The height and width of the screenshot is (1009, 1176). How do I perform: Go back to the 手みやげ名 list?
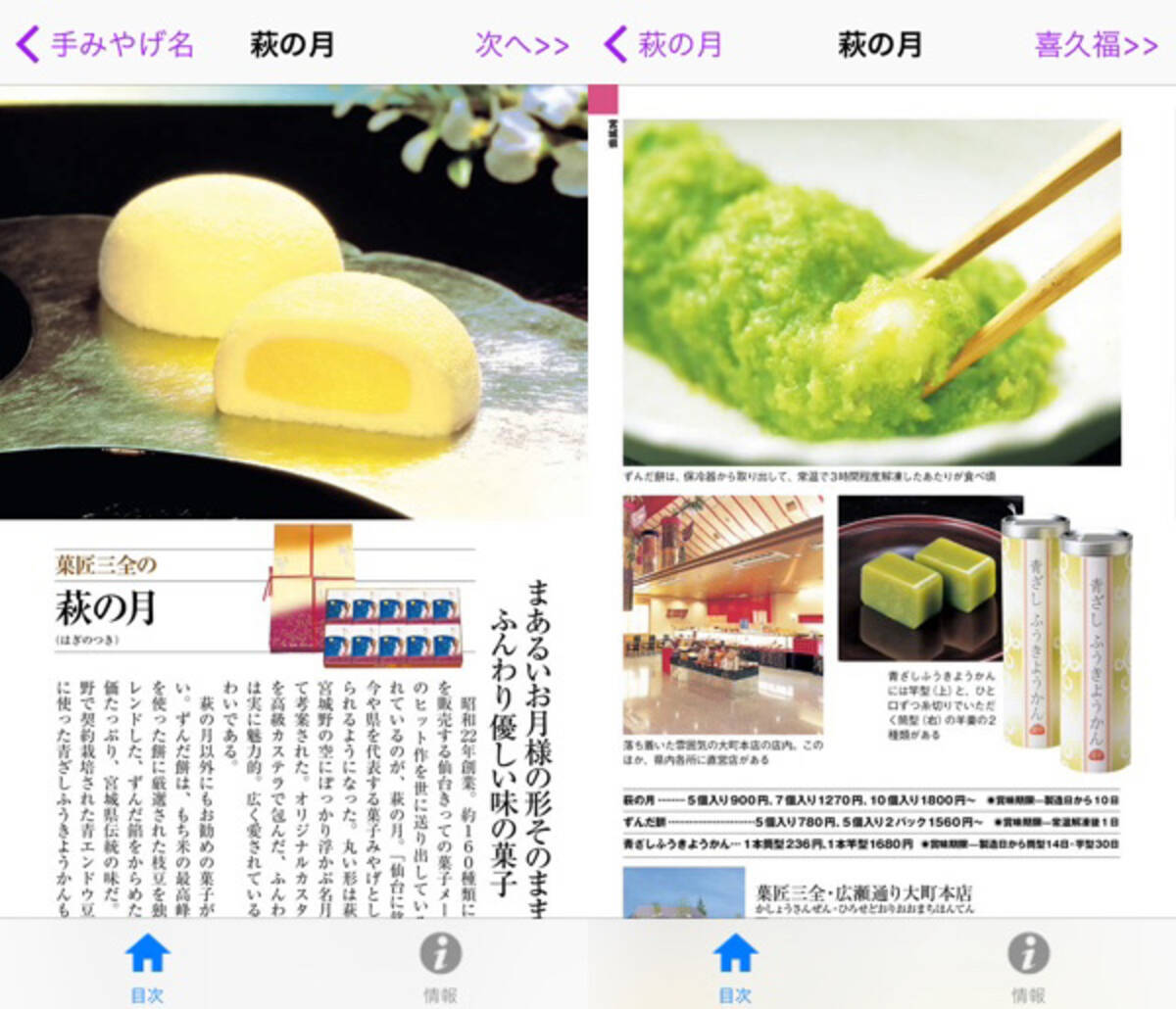(106, 44)
